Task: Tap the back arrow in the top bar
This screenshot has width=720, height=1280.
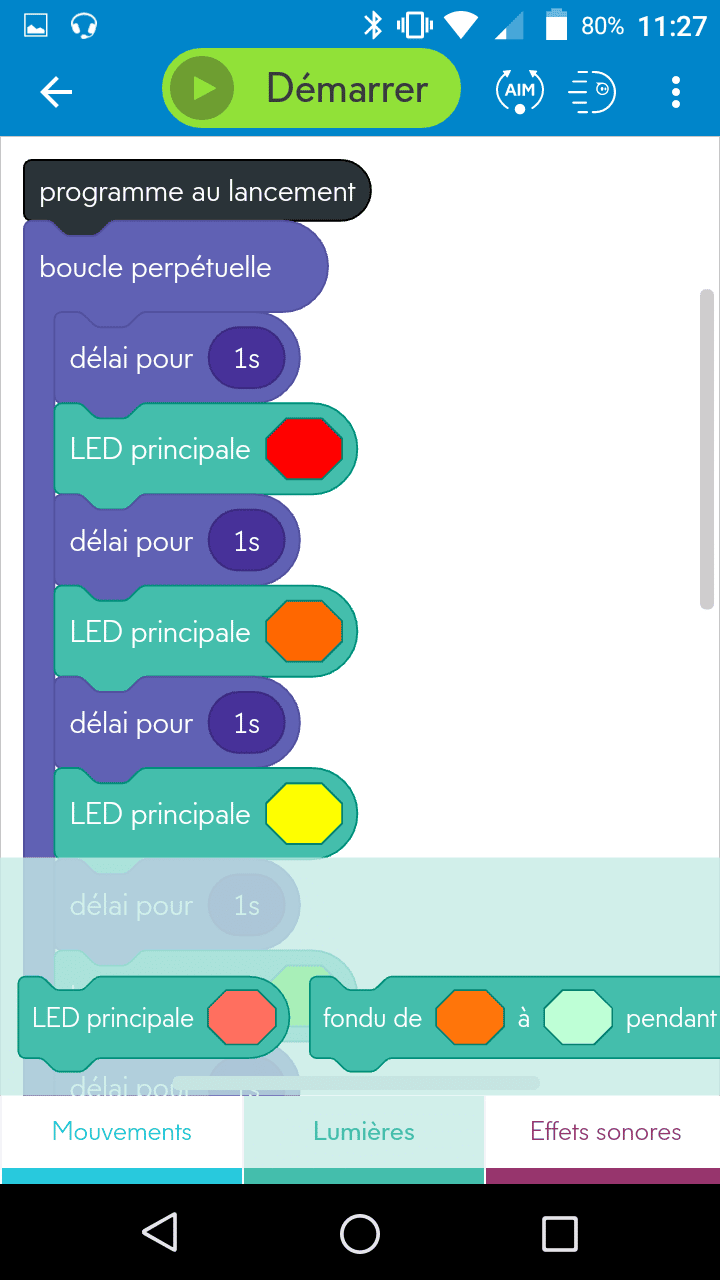Action: coord(56,91)
